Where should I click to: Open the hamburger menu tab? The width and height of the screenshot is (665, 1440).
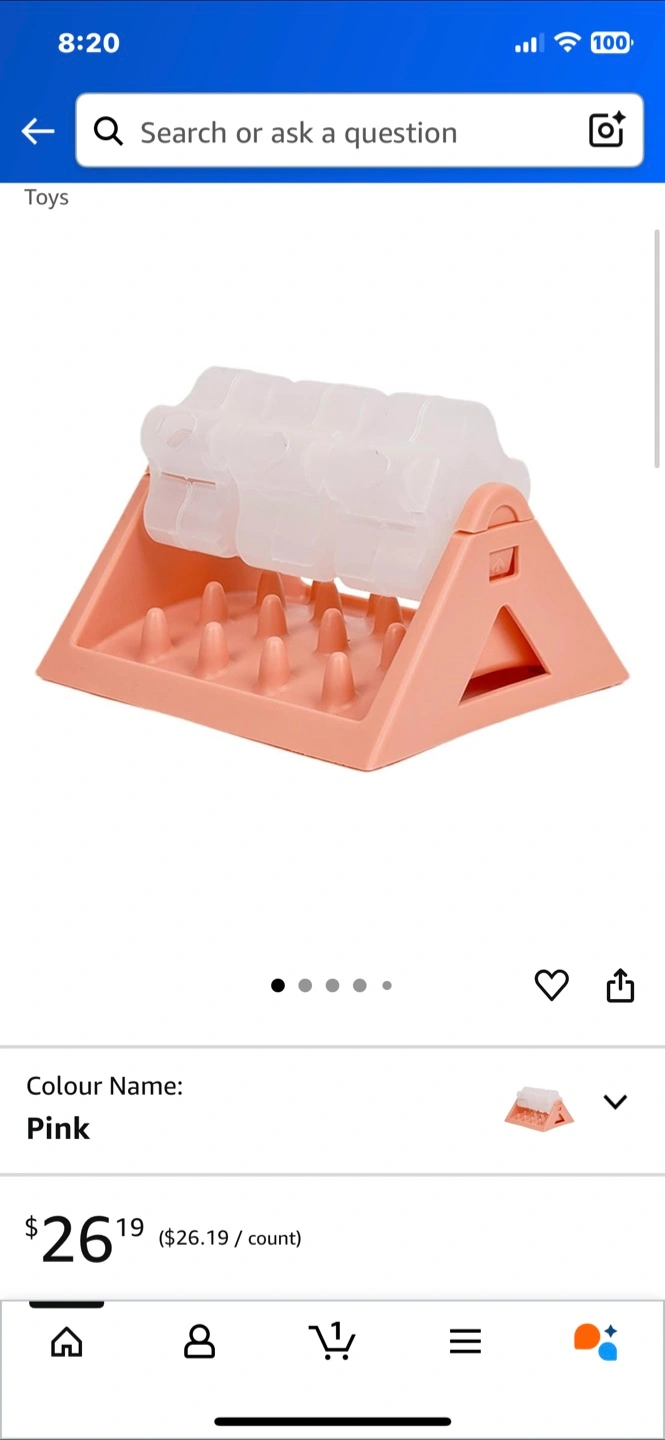click(x=465, y=1341)
